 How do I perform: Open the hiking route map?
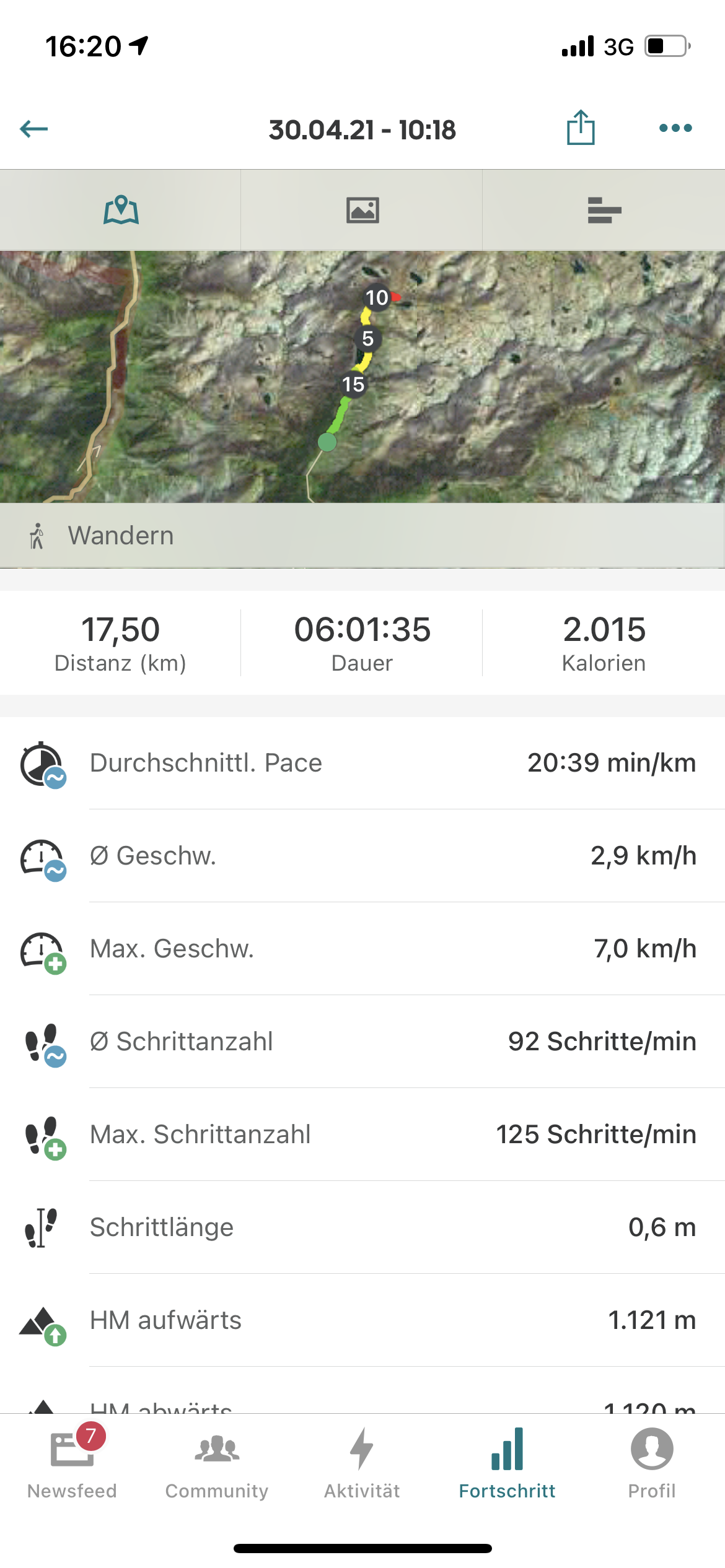click(362, 378)
